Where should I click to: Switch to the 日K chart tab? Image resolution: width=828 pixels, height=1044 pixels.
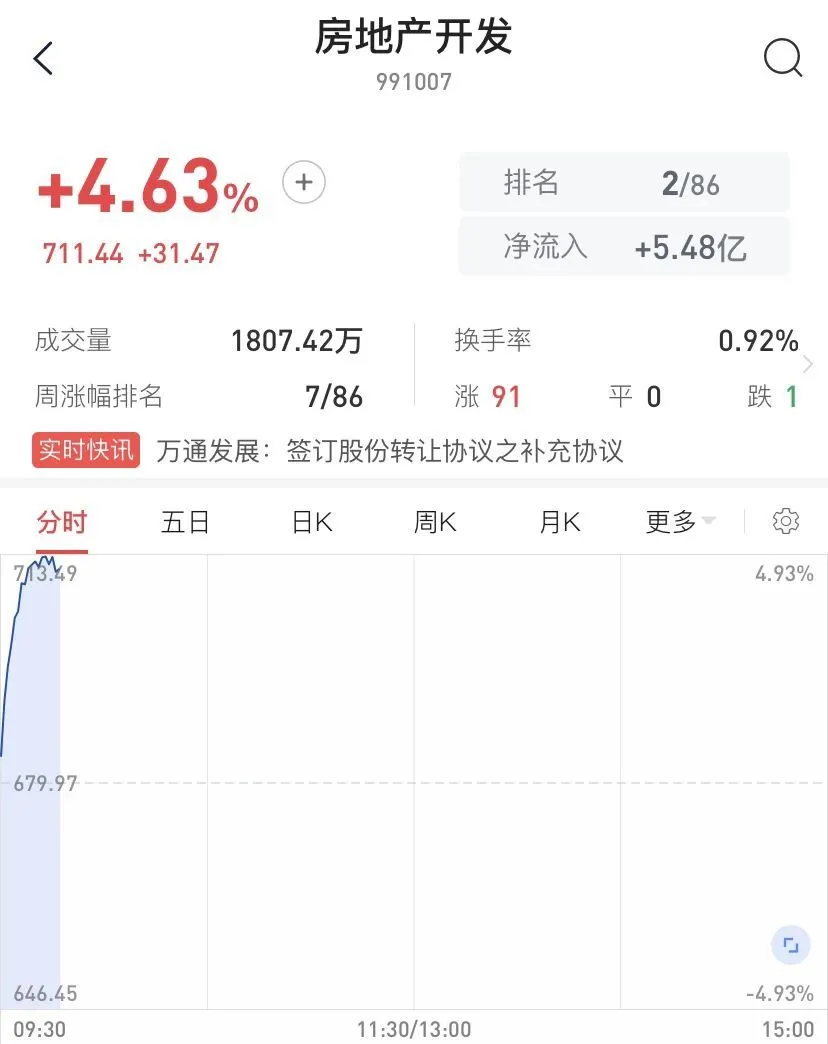311,522
